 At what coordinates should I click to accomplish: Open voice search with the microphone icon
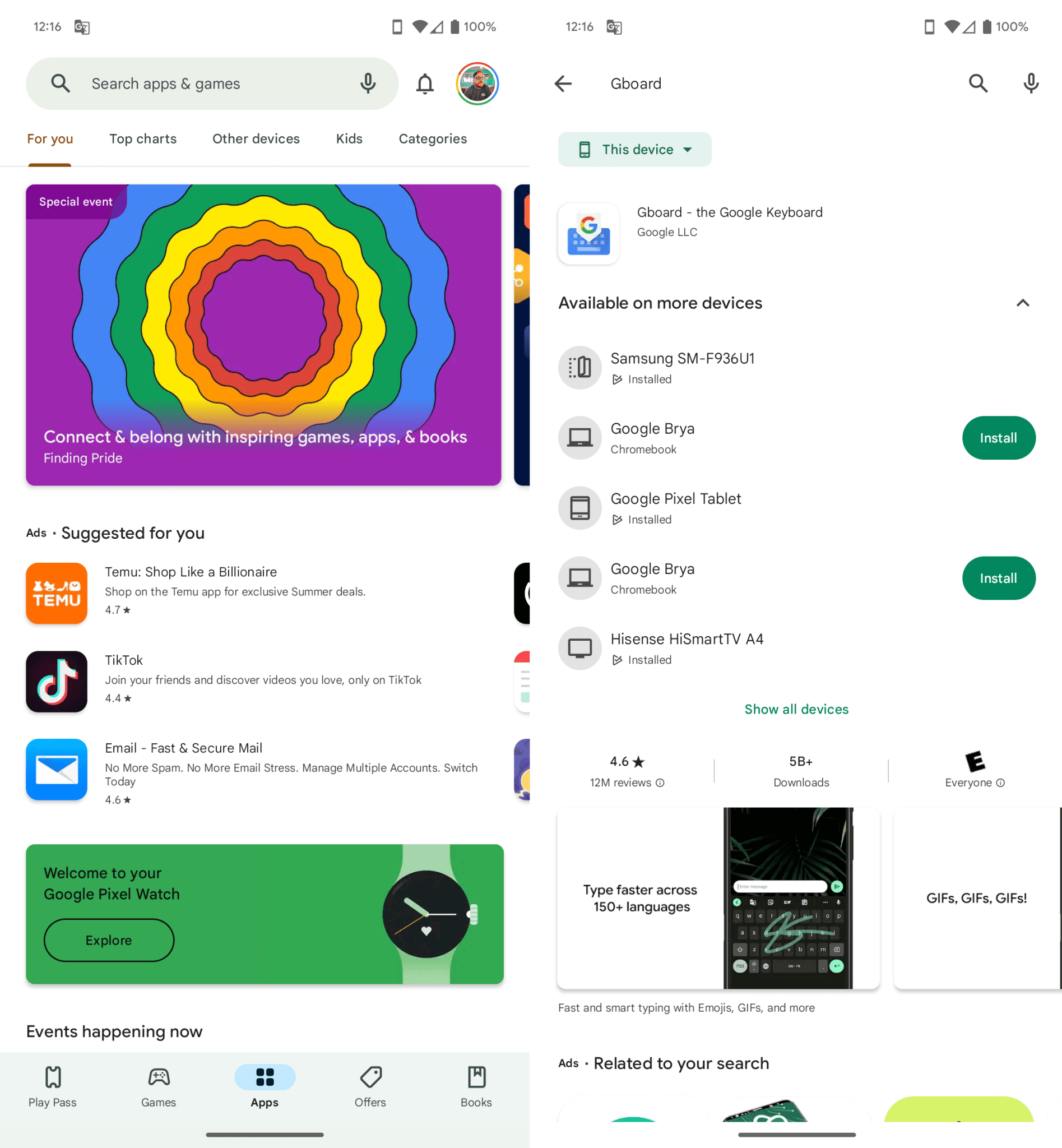(x=368, y=84)
